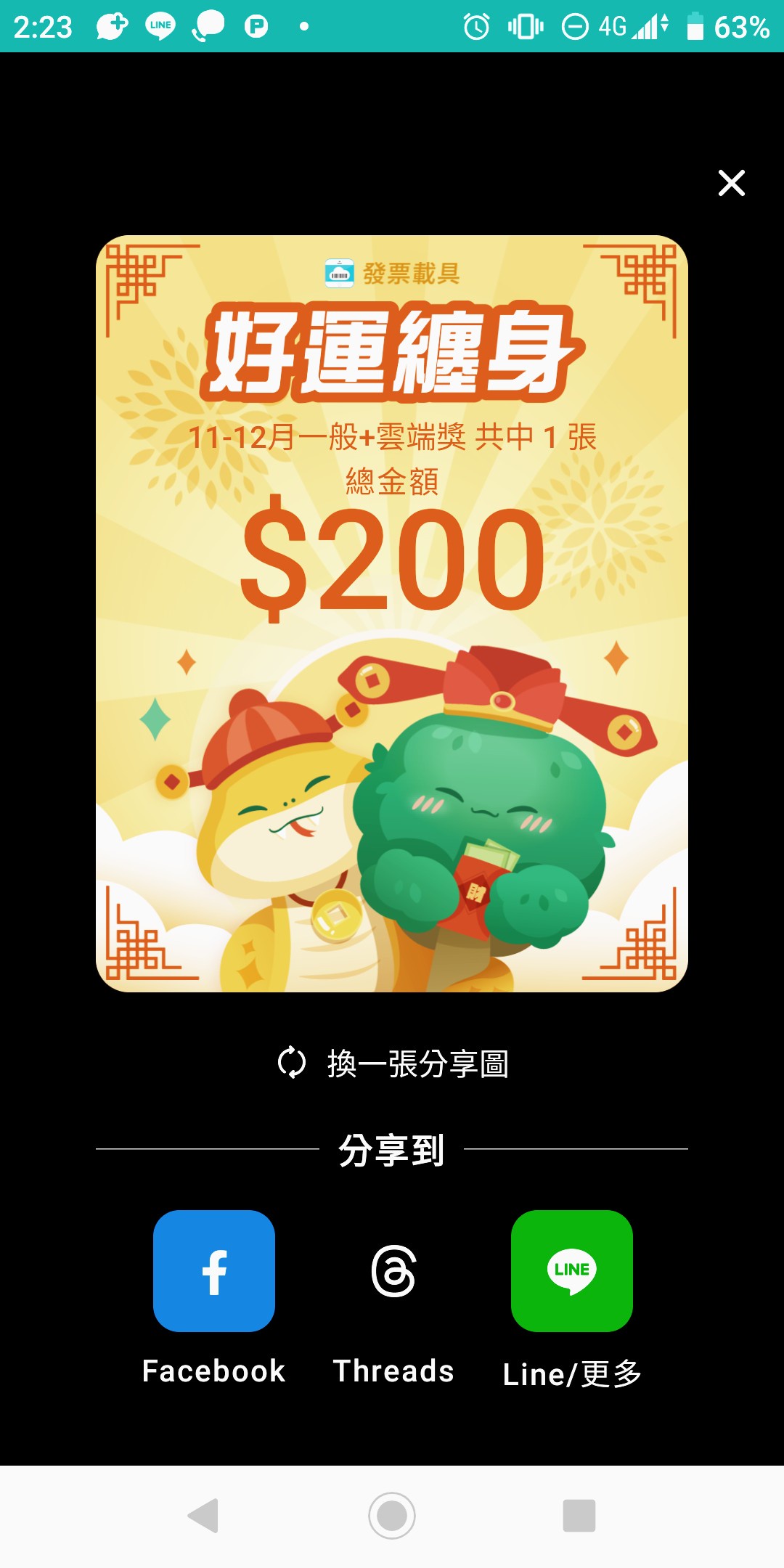The width and height of the screenshot is (784, 1568).
Task: Share to Threads
Action: [x=393, y=1271]
